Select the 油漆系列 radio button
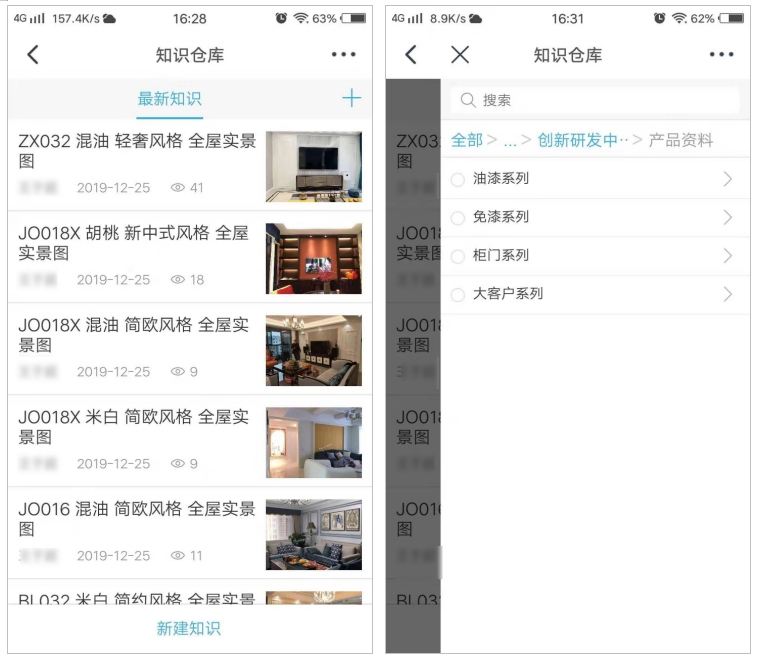The height and width of the screenshot is (663, 759). [458, 179]
